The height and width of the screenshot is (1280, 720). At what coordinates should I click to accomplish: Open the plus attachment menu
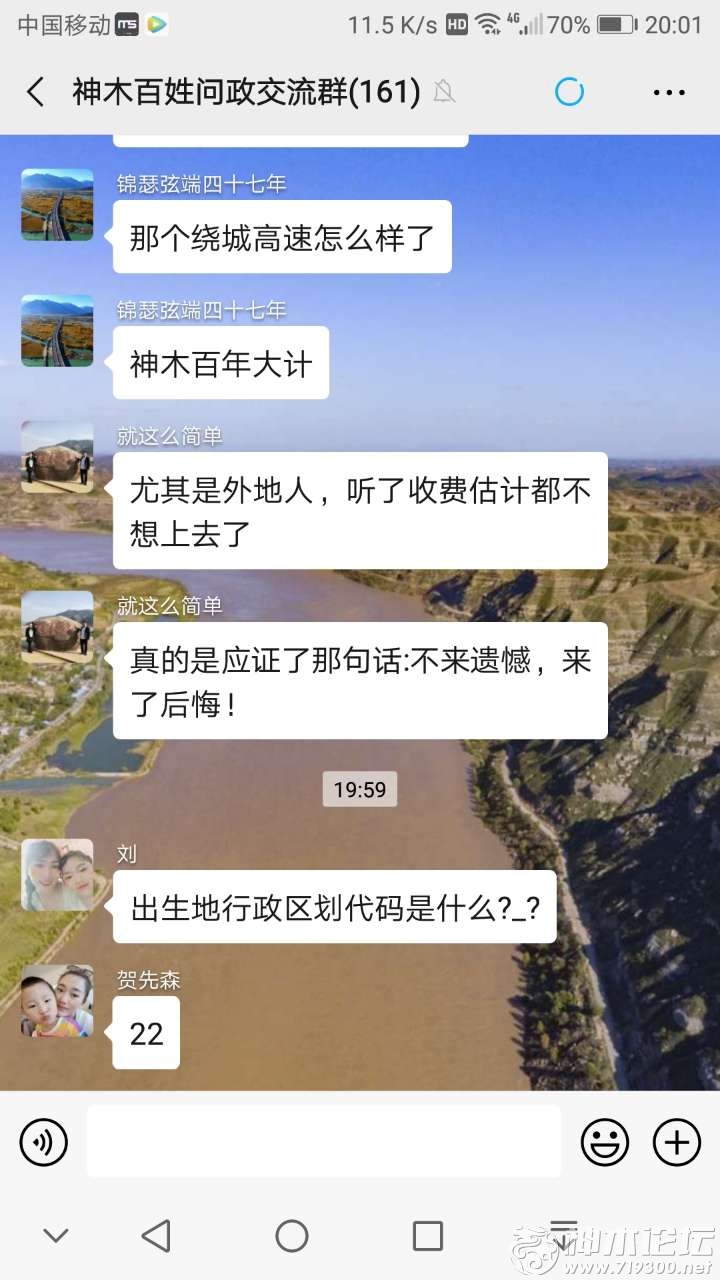pyautogui.click(x=677, y=1142)
